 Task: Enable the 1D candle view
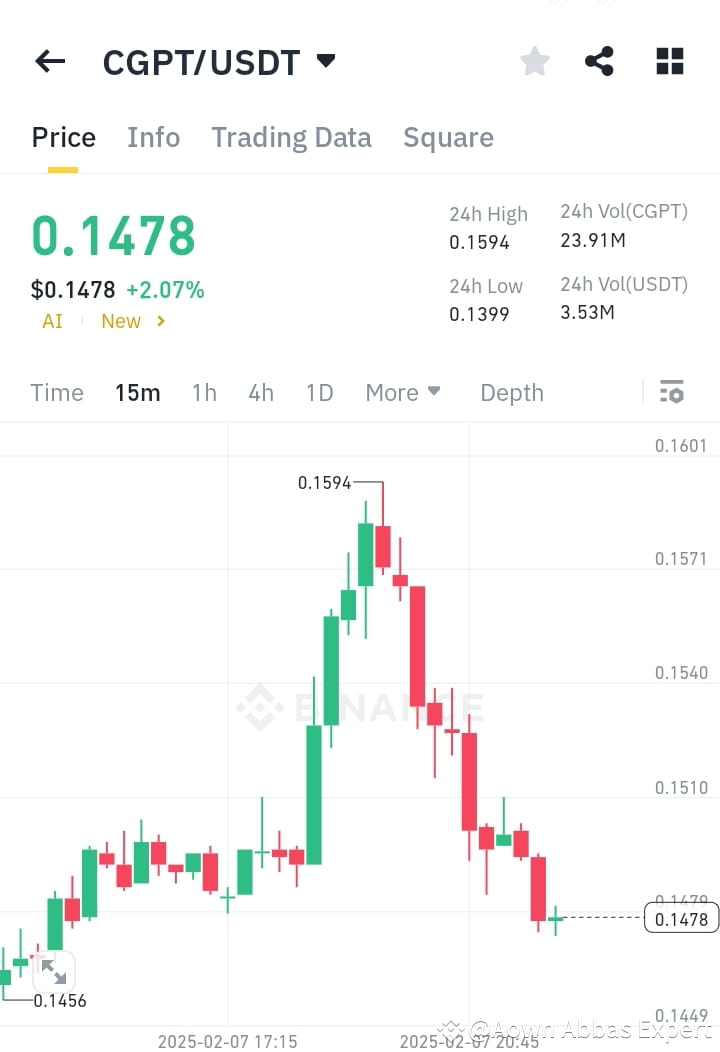click(x=320, y=393)
